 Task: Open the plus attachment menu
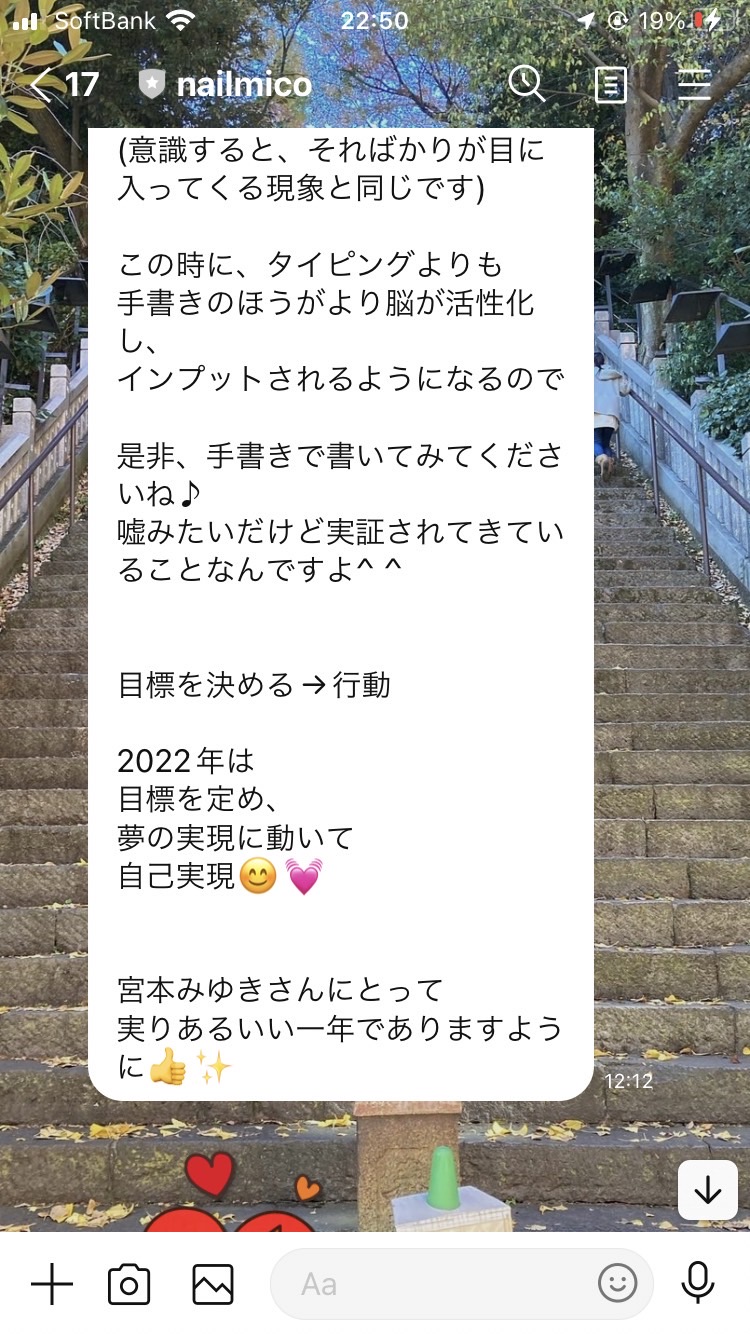(52, 1284)
